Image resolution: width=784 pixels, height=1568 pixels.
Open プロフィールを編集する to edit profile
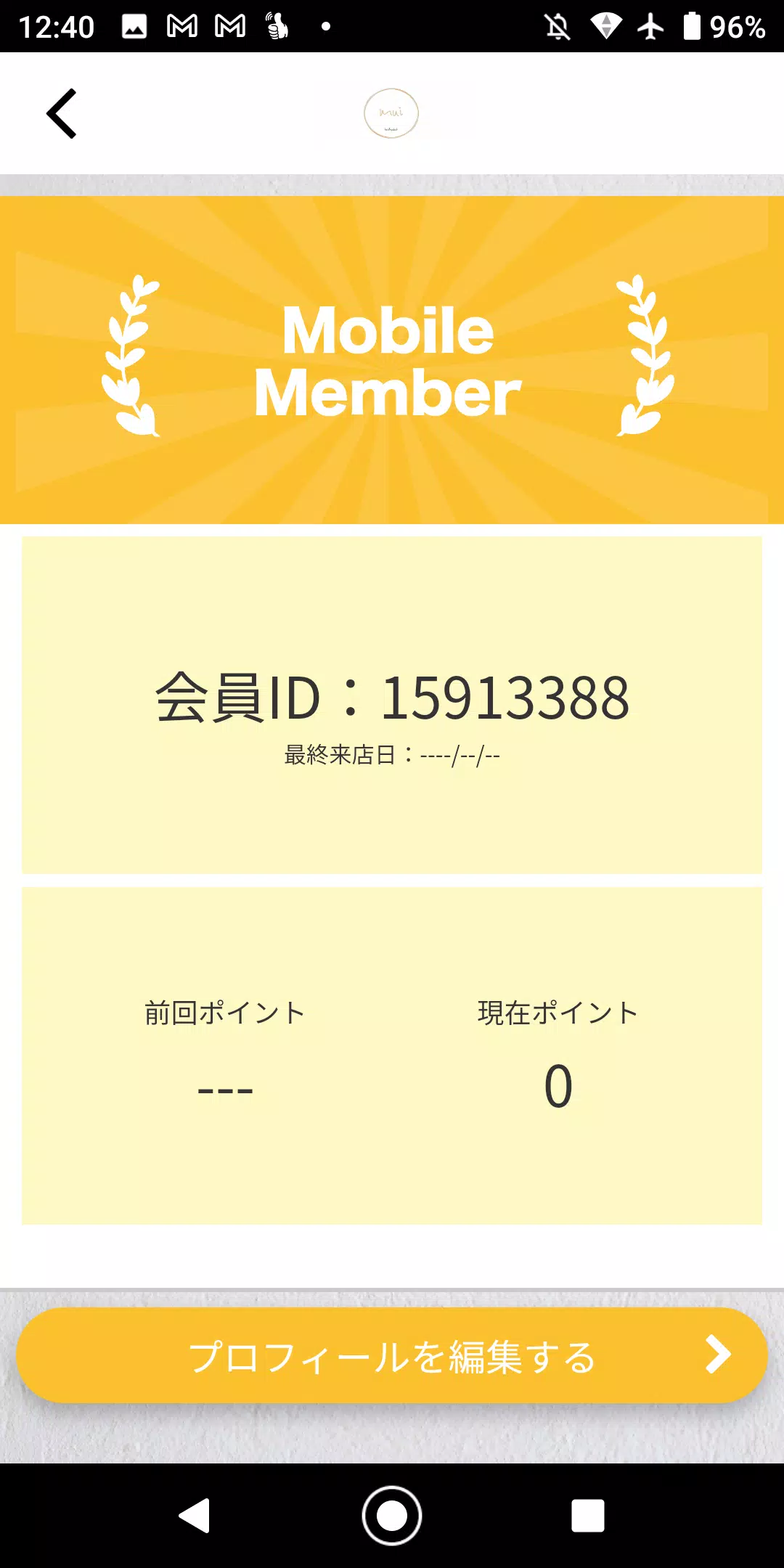[392, 1356]
